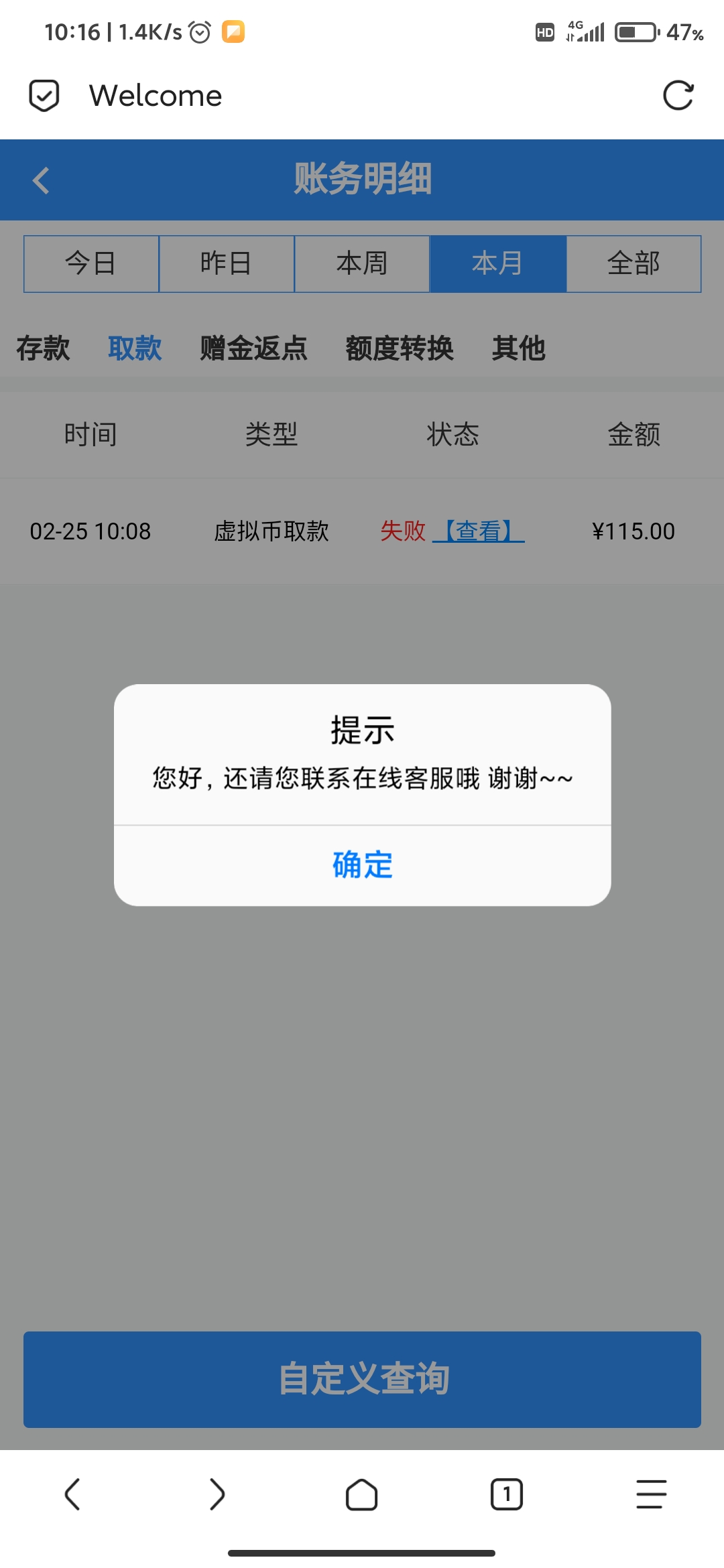Open the 赠金返点 tab

pyautogui.click(x=253, y=348)
